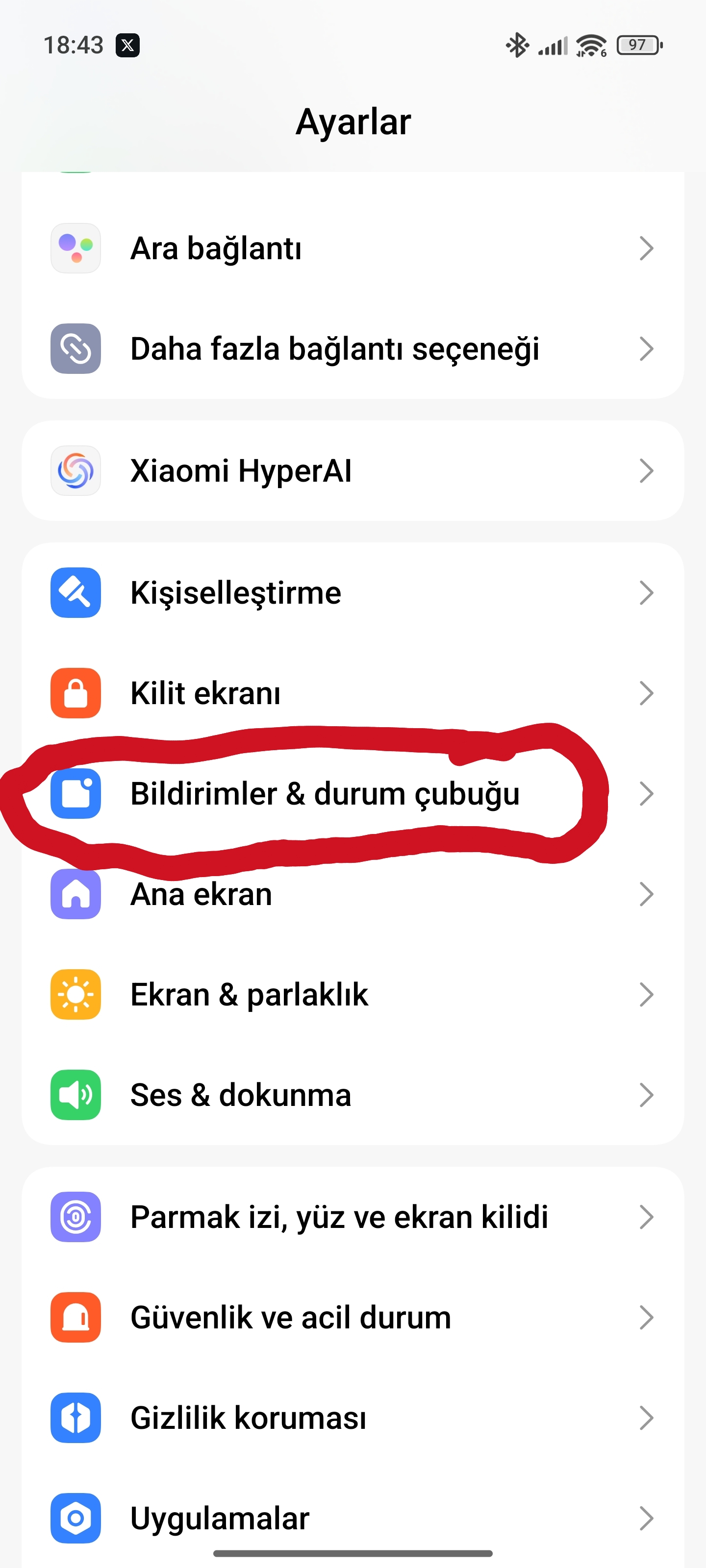The width and height of the screenshot is (706, 1568).
Task: Open Ses & dokunma settings
Action: [353, 1095]
